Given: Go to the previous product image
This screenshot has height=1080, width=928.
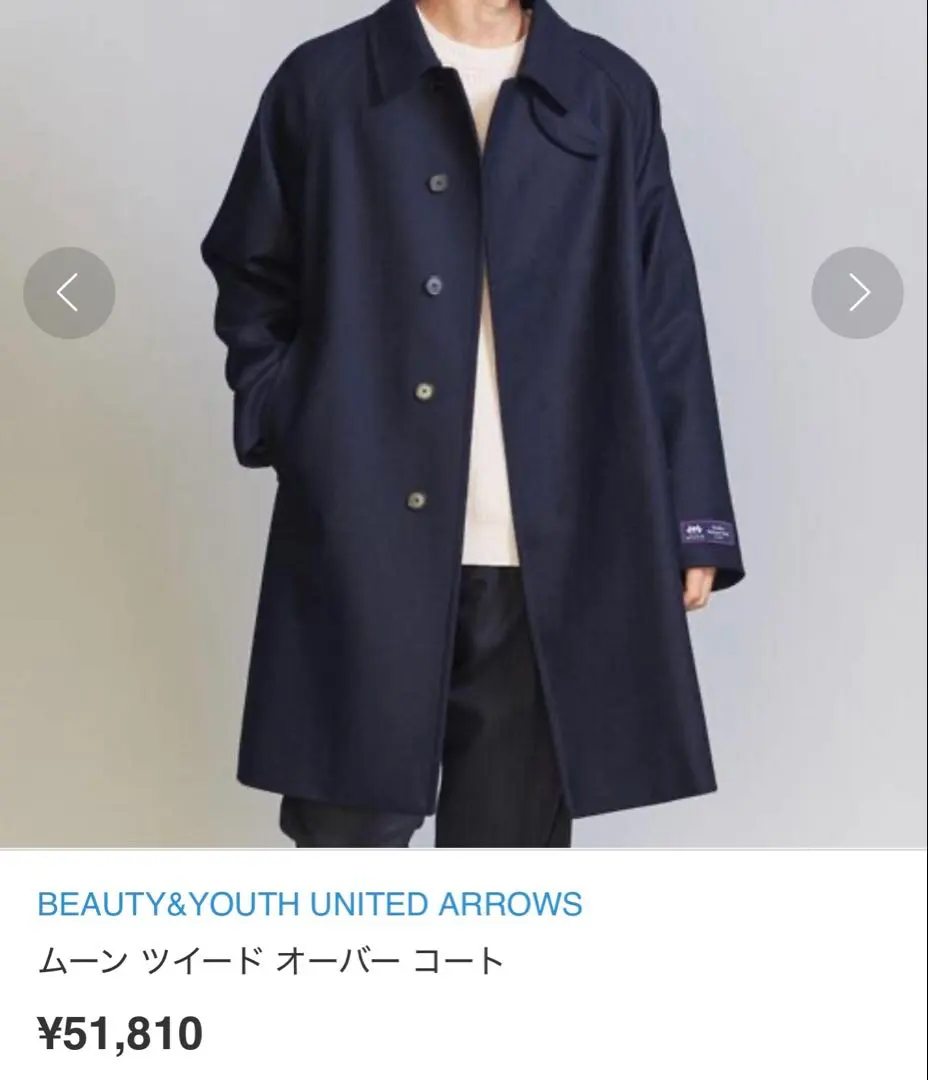Looking at the screenshot, I should pyautogui.click(x=69, y=292).
